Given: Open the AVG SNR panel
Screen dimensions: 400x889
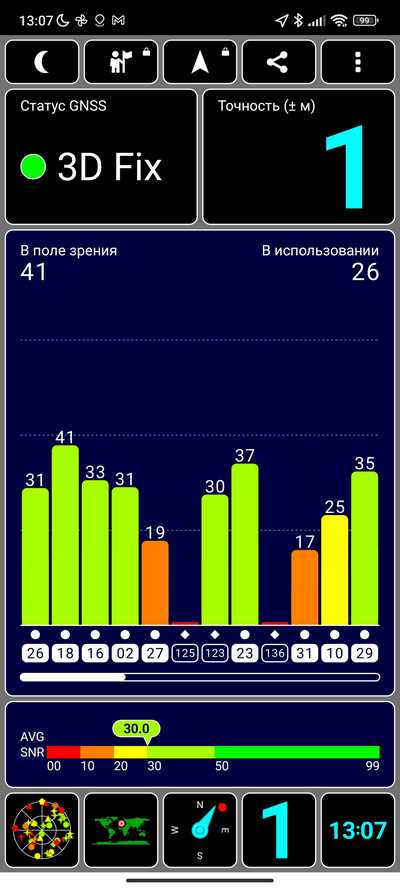Looking at the screenshot, I should [x=200, y=744].
